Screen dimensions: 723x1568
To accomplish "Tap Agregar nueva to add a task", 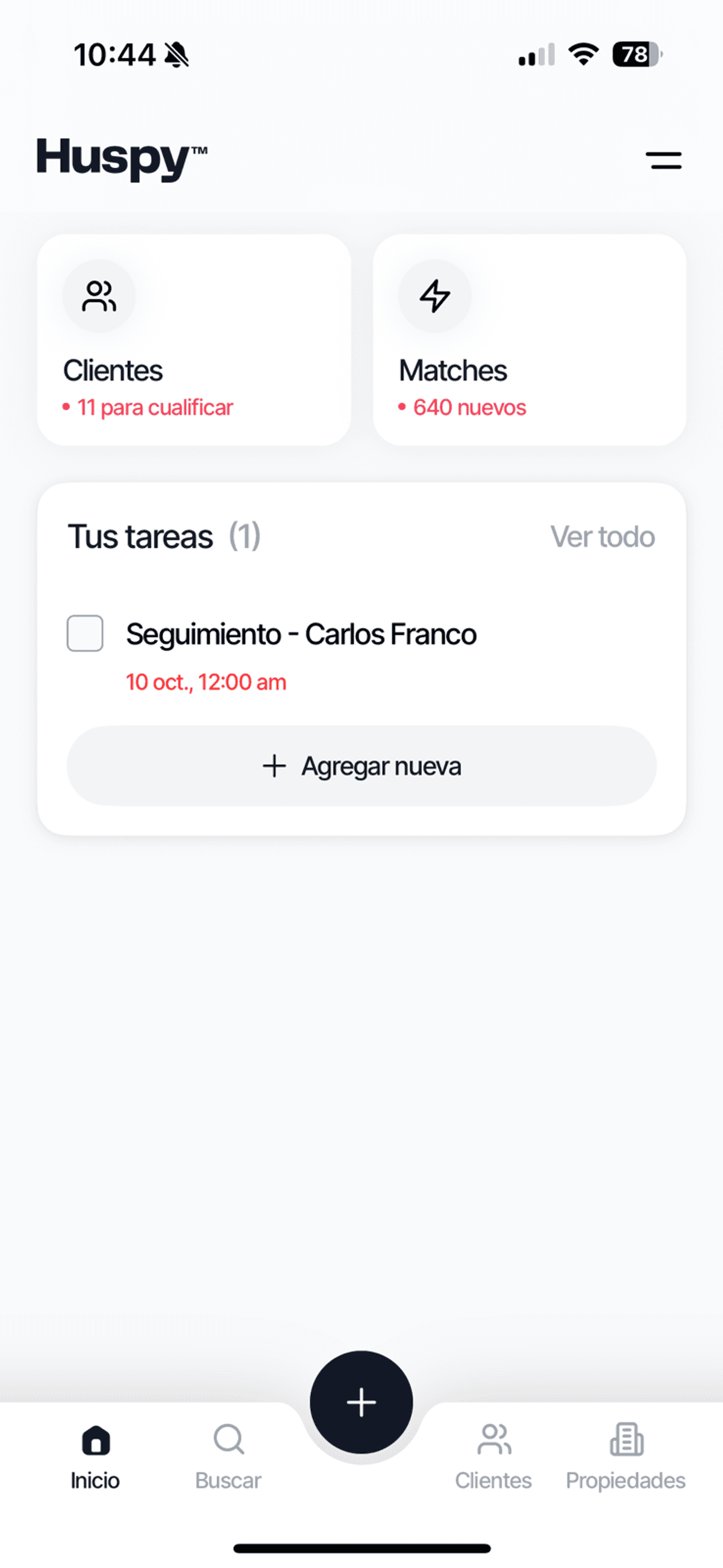I will tap(361, 766).
